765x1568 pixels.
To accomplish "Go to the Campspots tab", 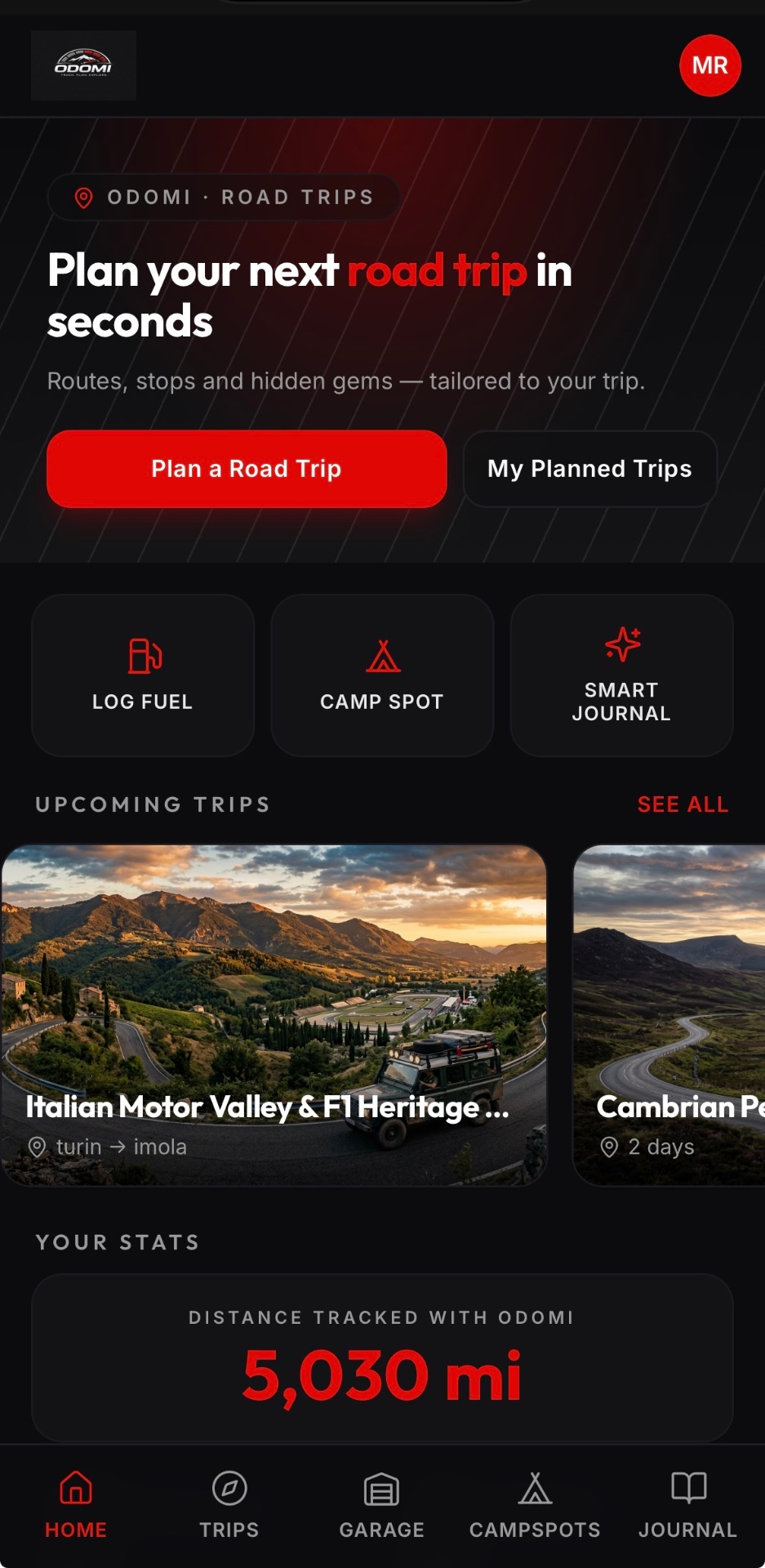I will [x=535, y=1505].
